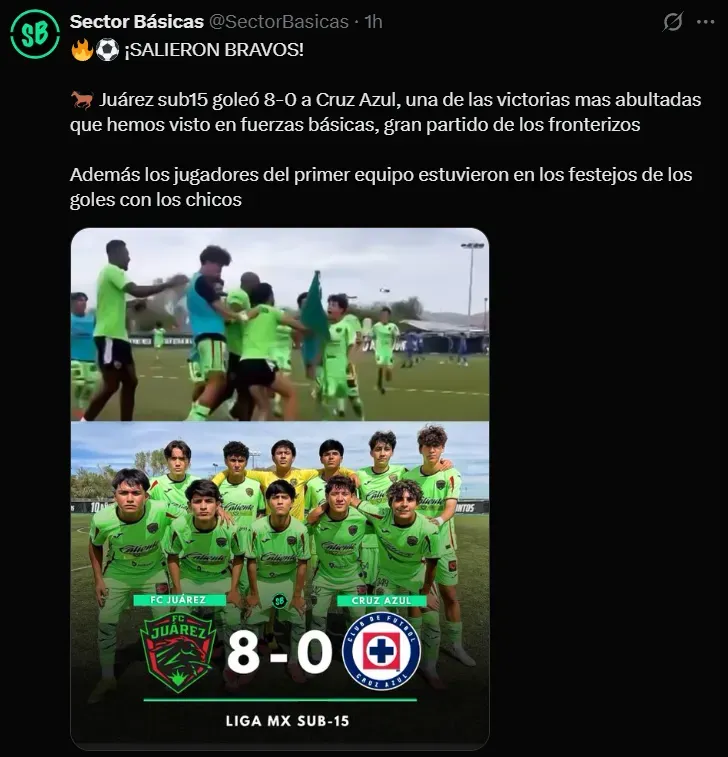
Task: Open Sector Básicas profile avatar
Action: click(35, 34)
